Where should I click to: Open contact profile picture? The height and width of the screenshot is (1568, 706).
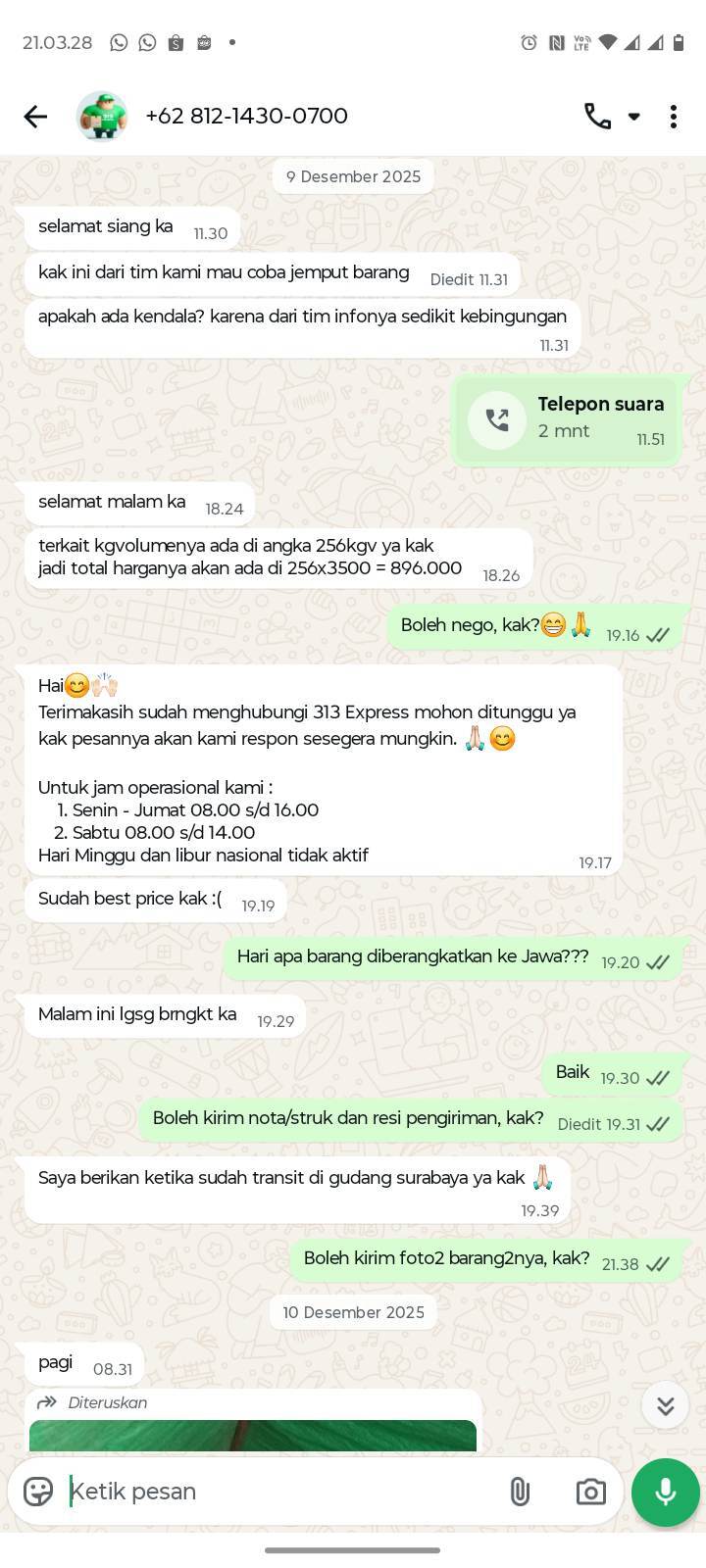coord(102,117)
